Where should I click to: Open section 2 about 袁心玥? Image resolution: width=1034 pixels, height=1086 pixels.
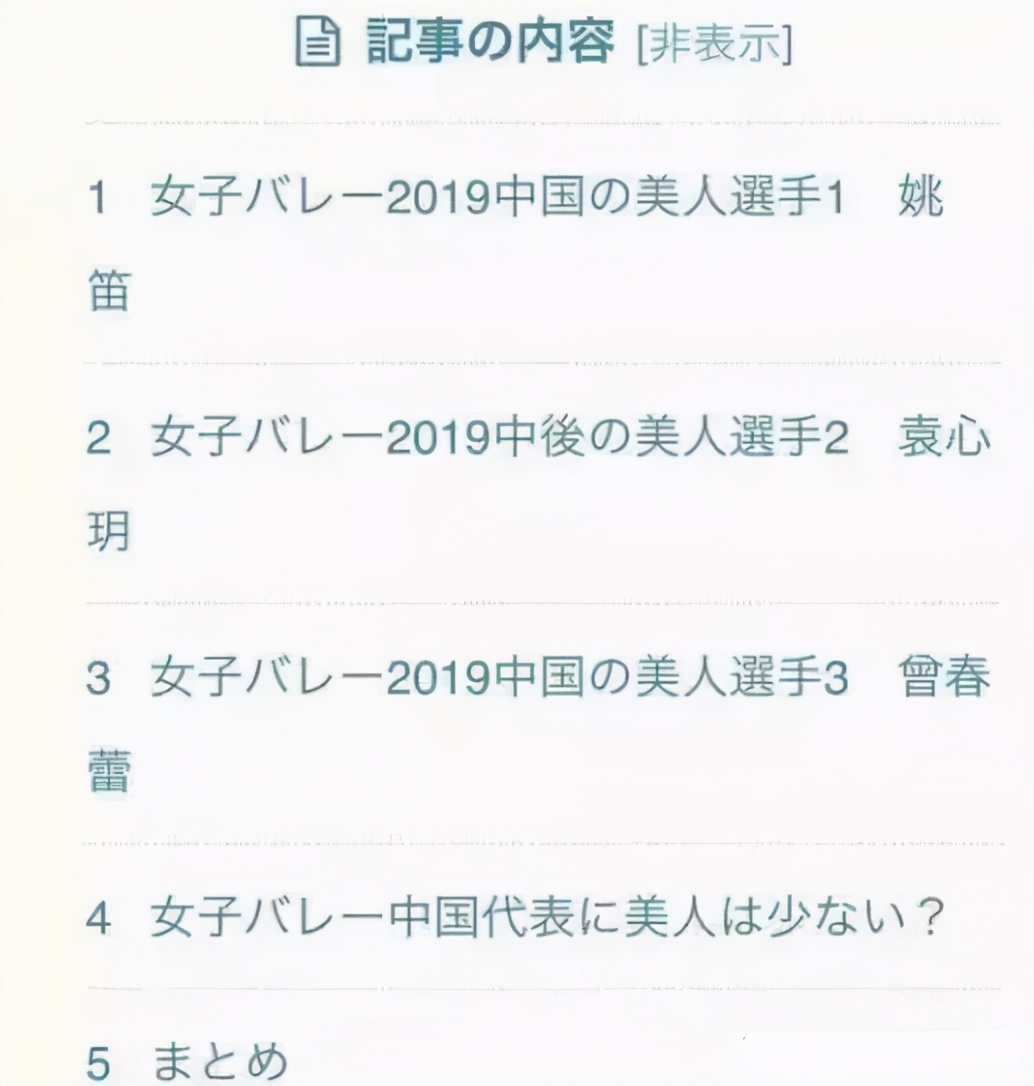coord(499,440)
